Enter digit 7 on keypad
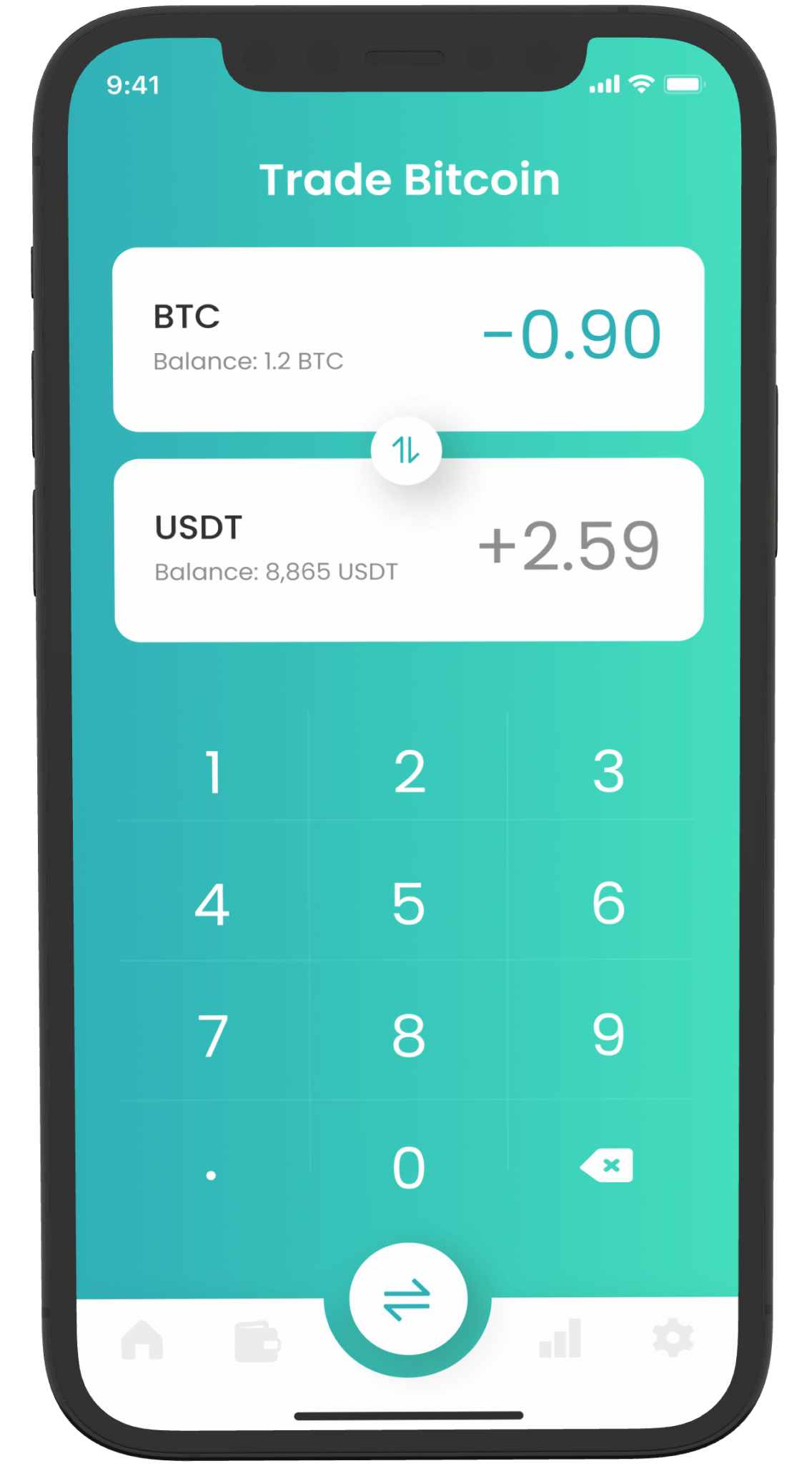 [213, 1036]
